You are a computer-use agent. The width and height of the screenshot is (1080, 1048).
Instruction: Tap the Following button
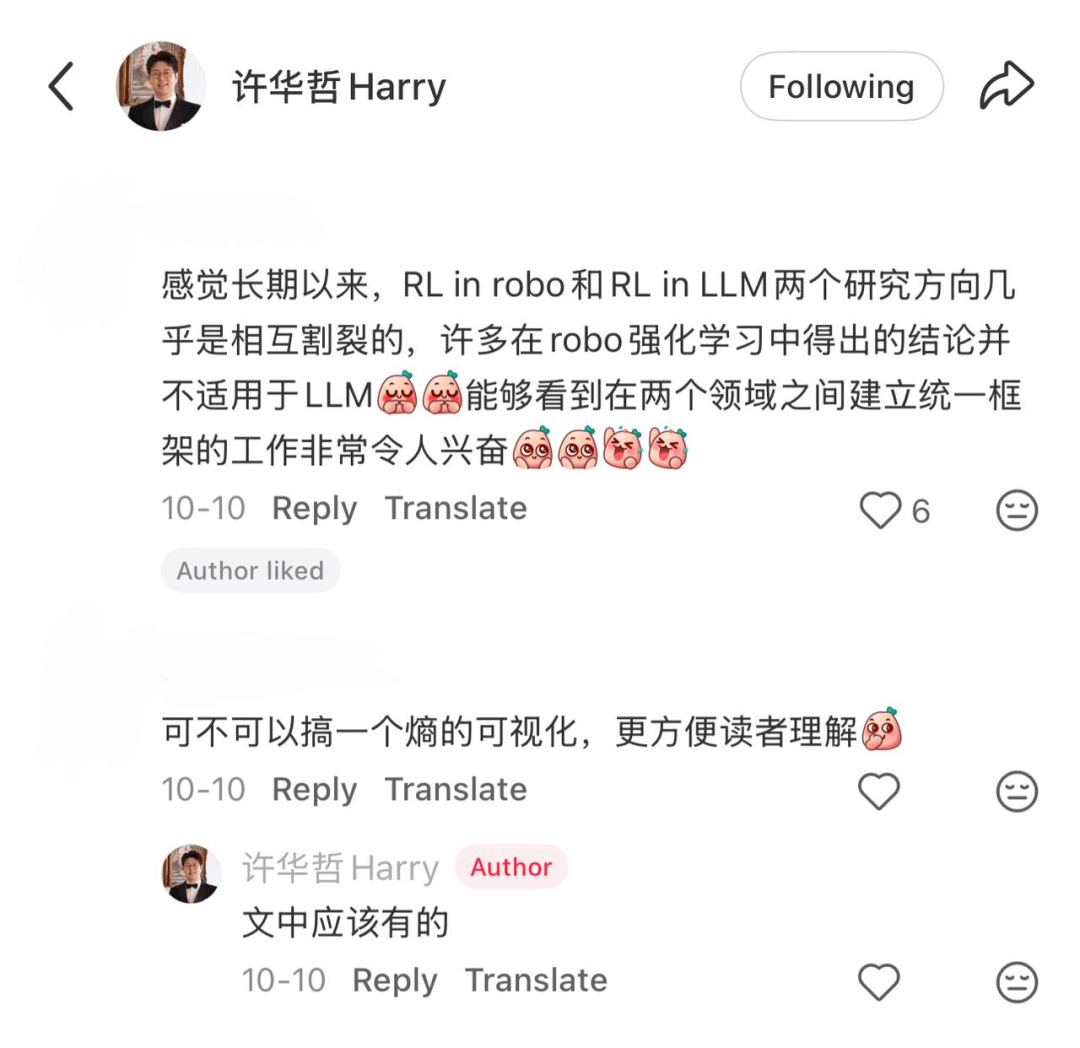click(841, 87)
